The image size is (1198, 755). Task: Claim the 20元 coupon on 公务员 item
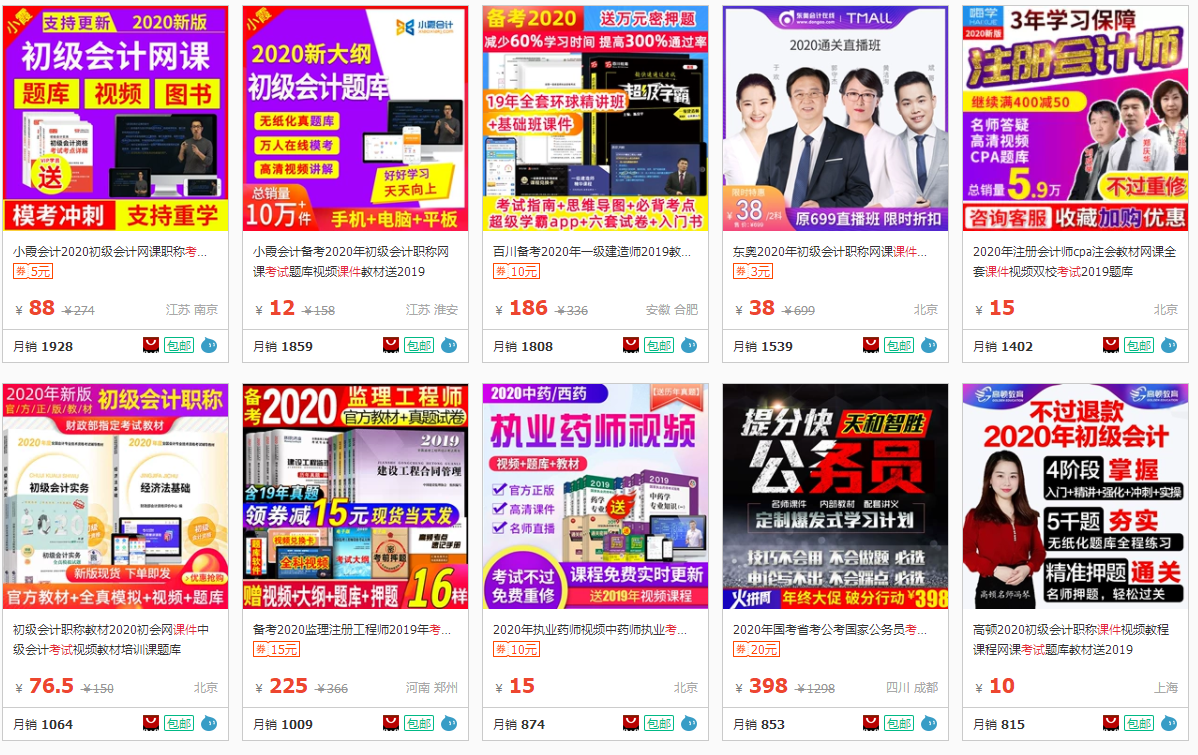756,649
